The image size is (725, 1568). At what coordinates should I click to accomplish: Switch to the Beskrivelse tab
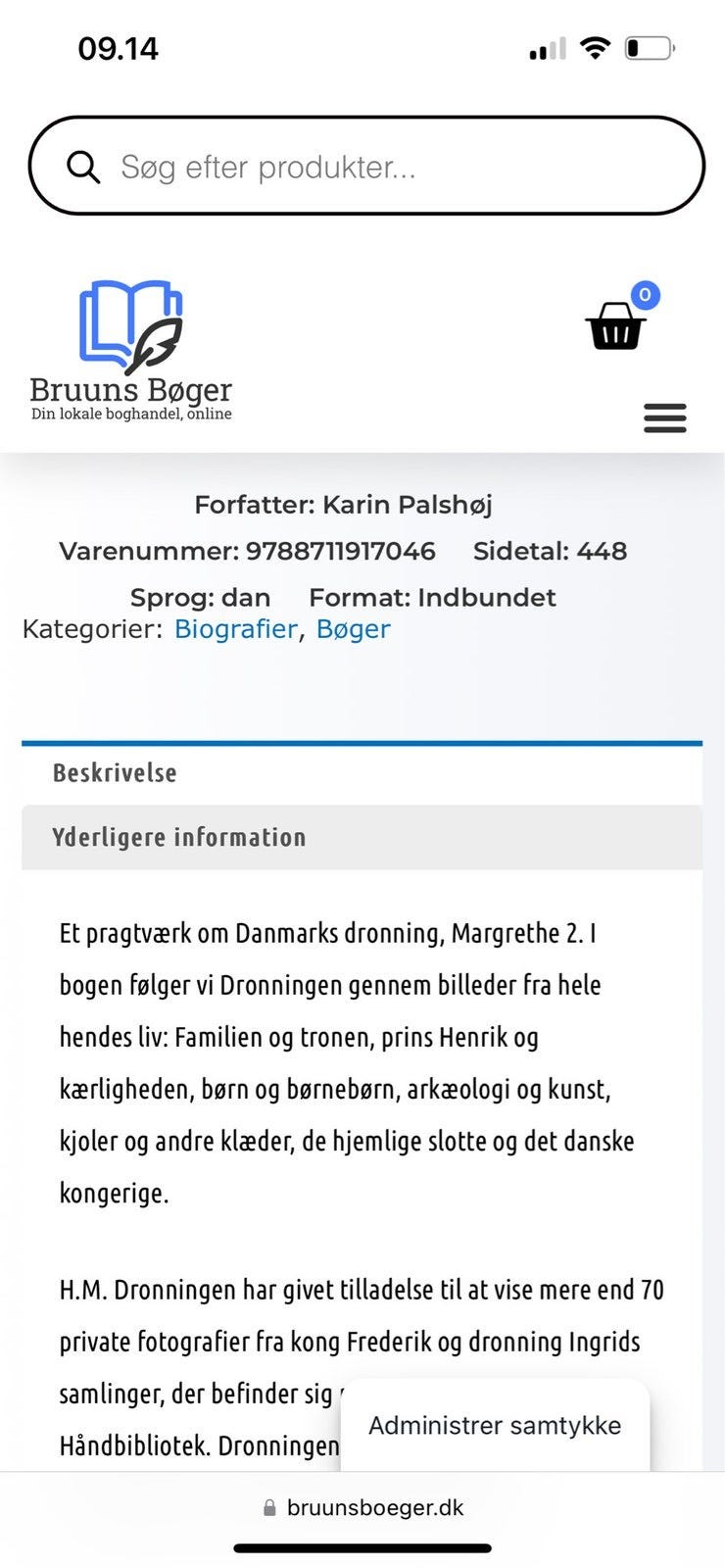(115, 773)
